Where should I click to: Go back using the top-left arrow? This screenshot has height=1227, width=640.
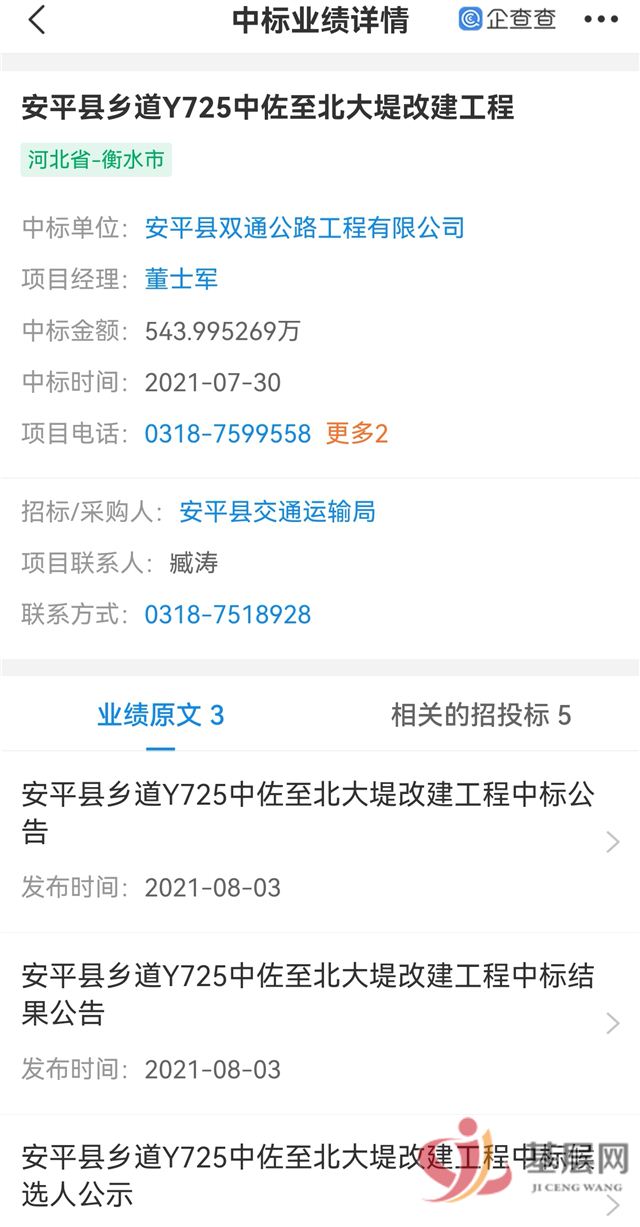[x=37, y=20]
